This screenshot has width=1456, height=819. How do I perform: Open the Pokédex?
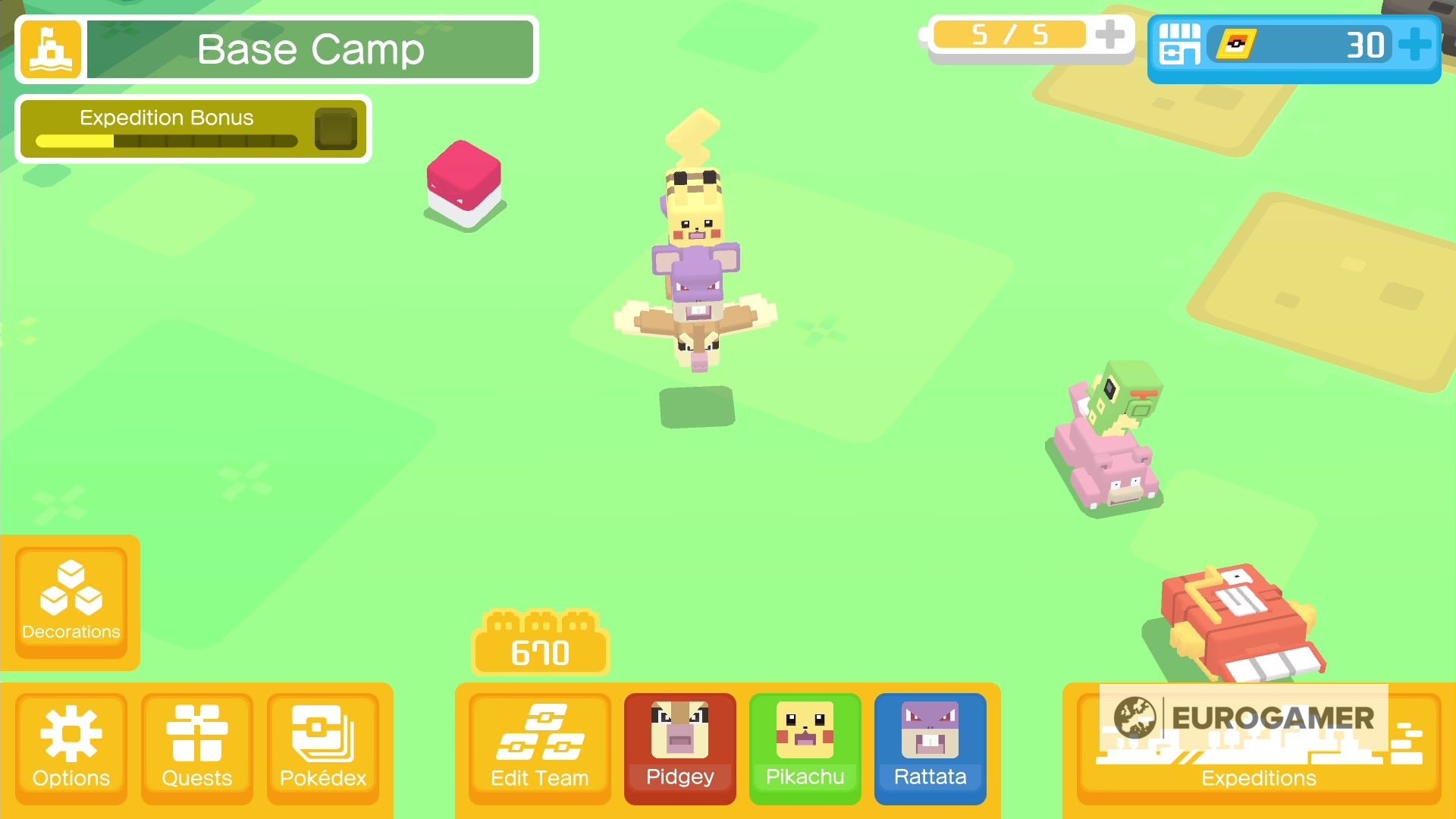click(323, 748)
